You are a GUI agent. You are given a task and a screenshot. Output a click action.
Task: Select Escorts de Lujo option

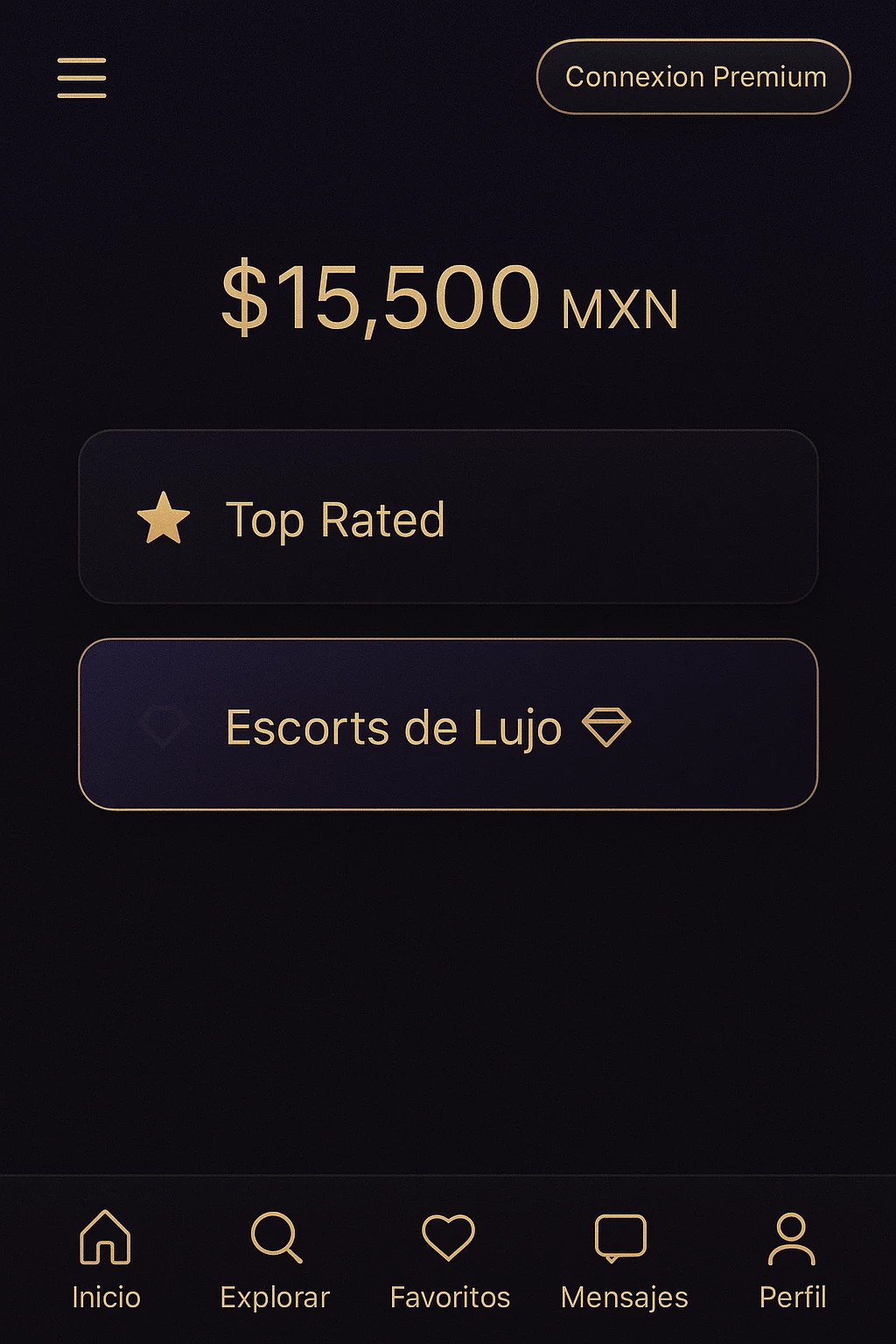coord(448,724)
